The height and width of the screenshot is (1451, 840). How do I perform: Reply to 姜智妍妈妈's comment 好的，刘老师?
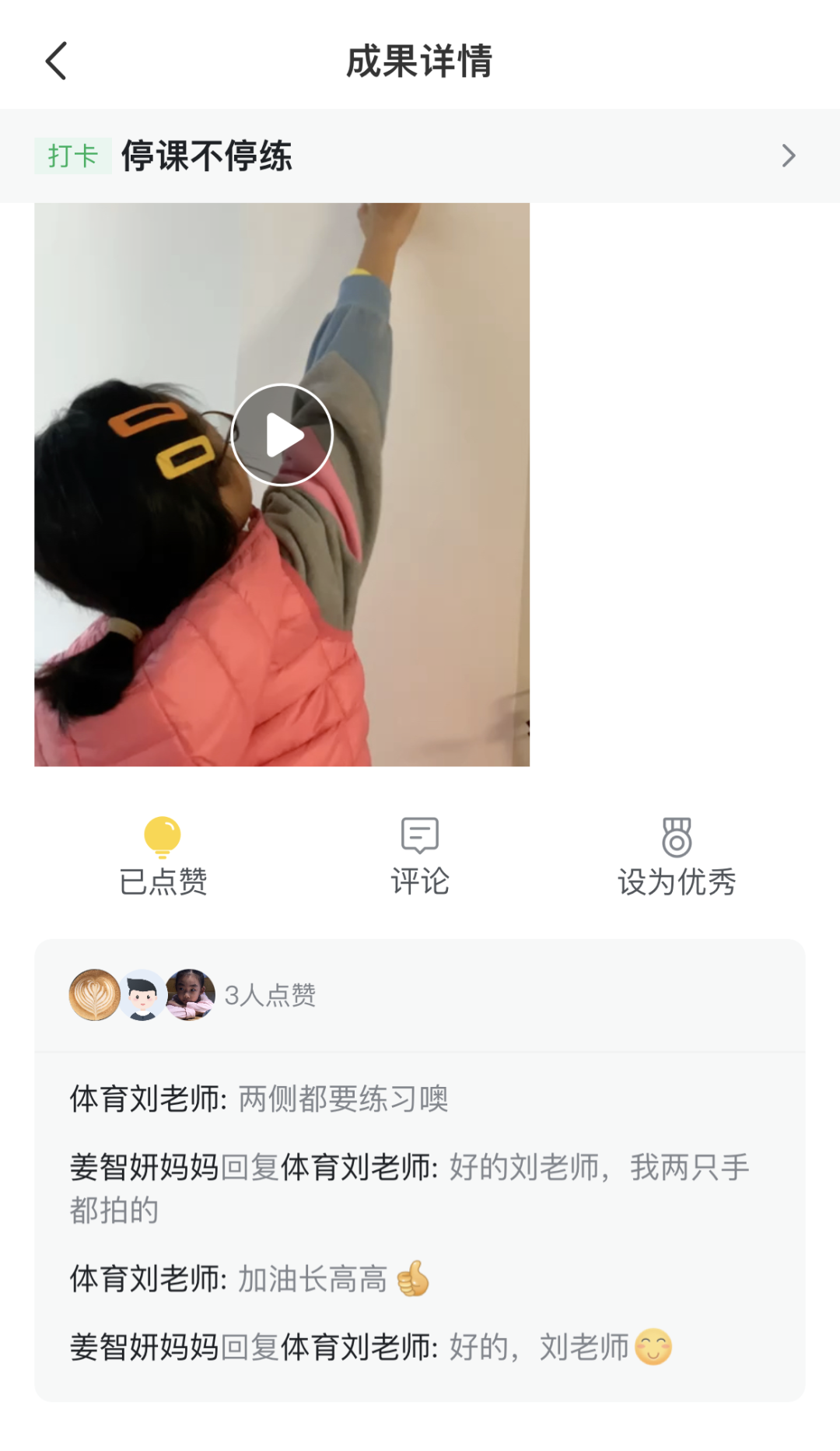(371, 1347)
